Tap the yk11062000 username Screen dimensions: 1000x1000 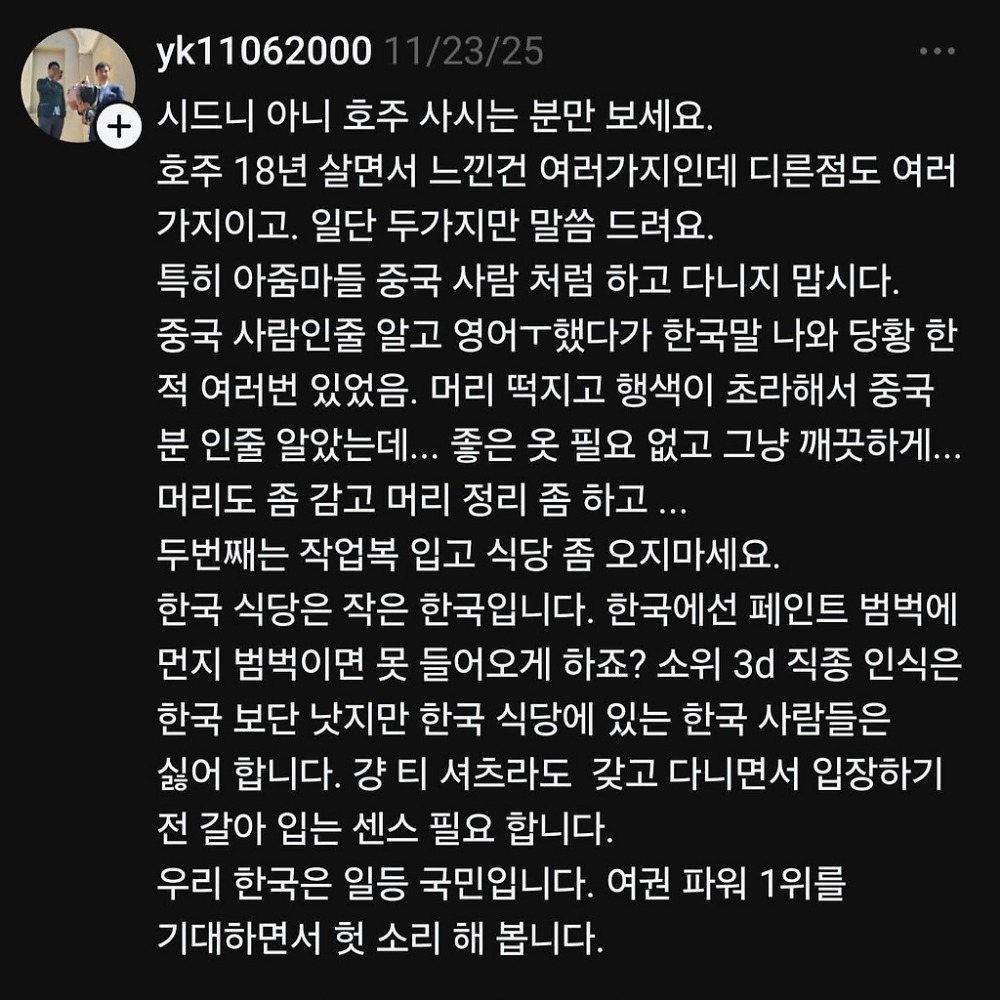click(264, 52)
